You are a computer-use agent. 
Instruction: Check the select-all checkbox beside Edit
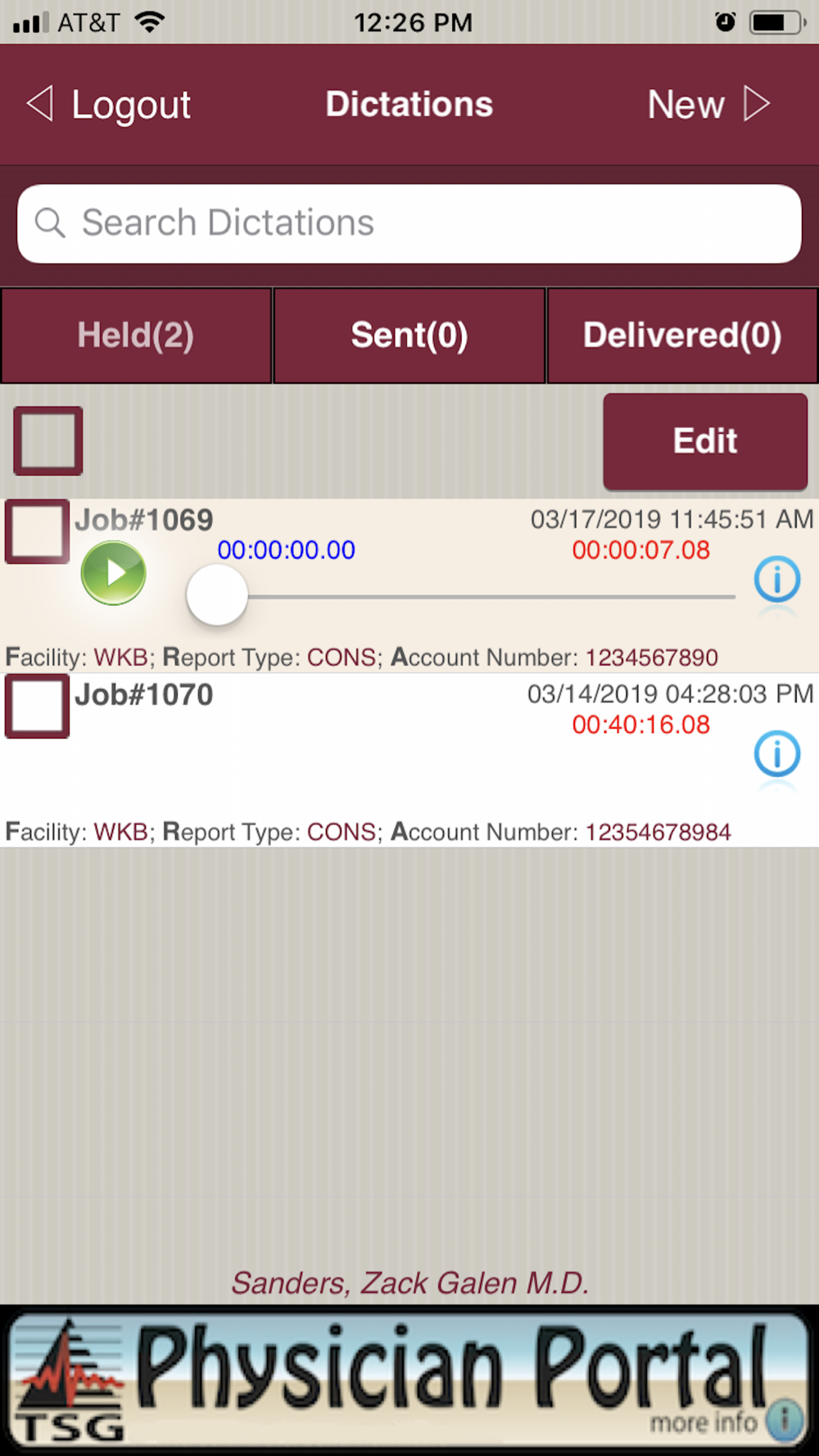click(48, 441)
